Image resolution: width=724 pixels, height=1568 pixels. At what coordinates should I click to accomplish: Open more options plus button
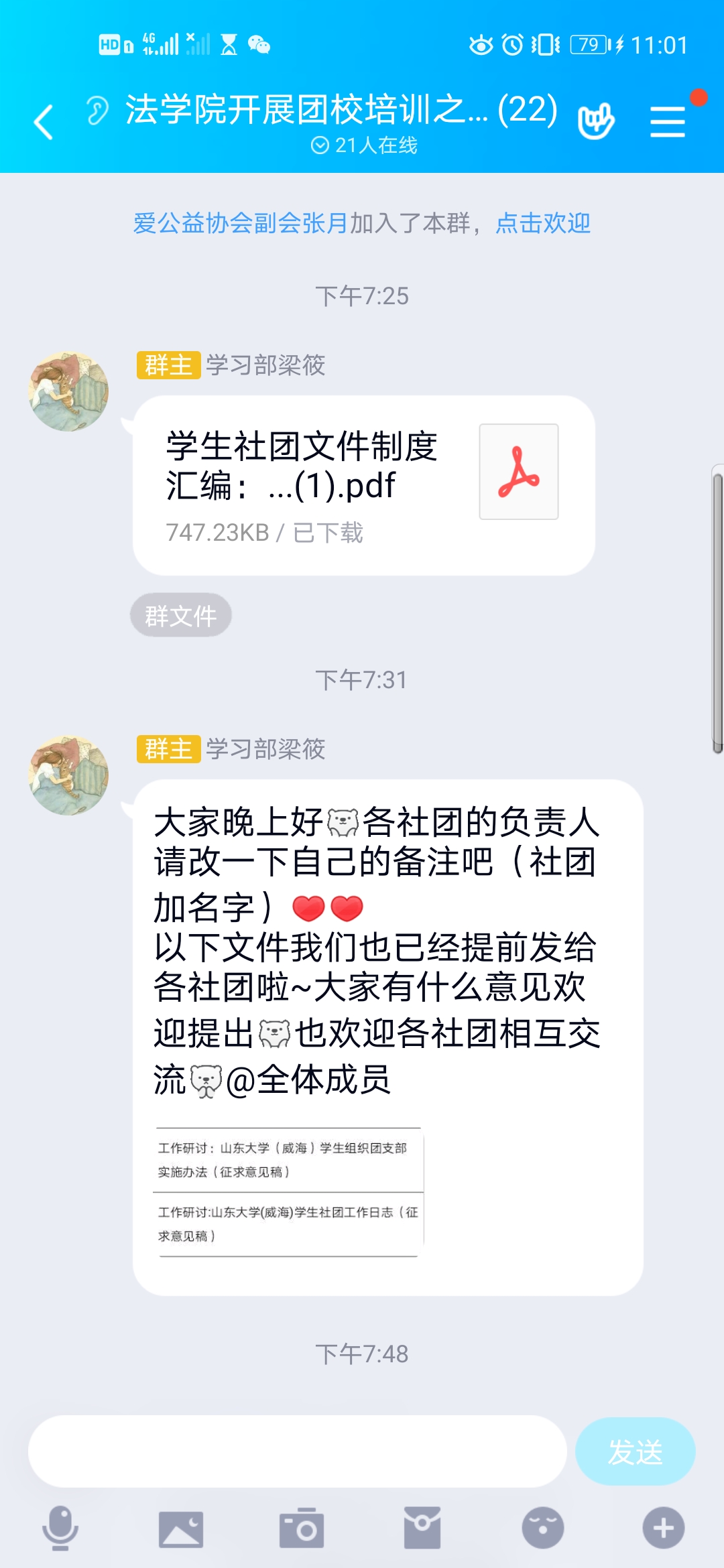tap(664, 1528)
